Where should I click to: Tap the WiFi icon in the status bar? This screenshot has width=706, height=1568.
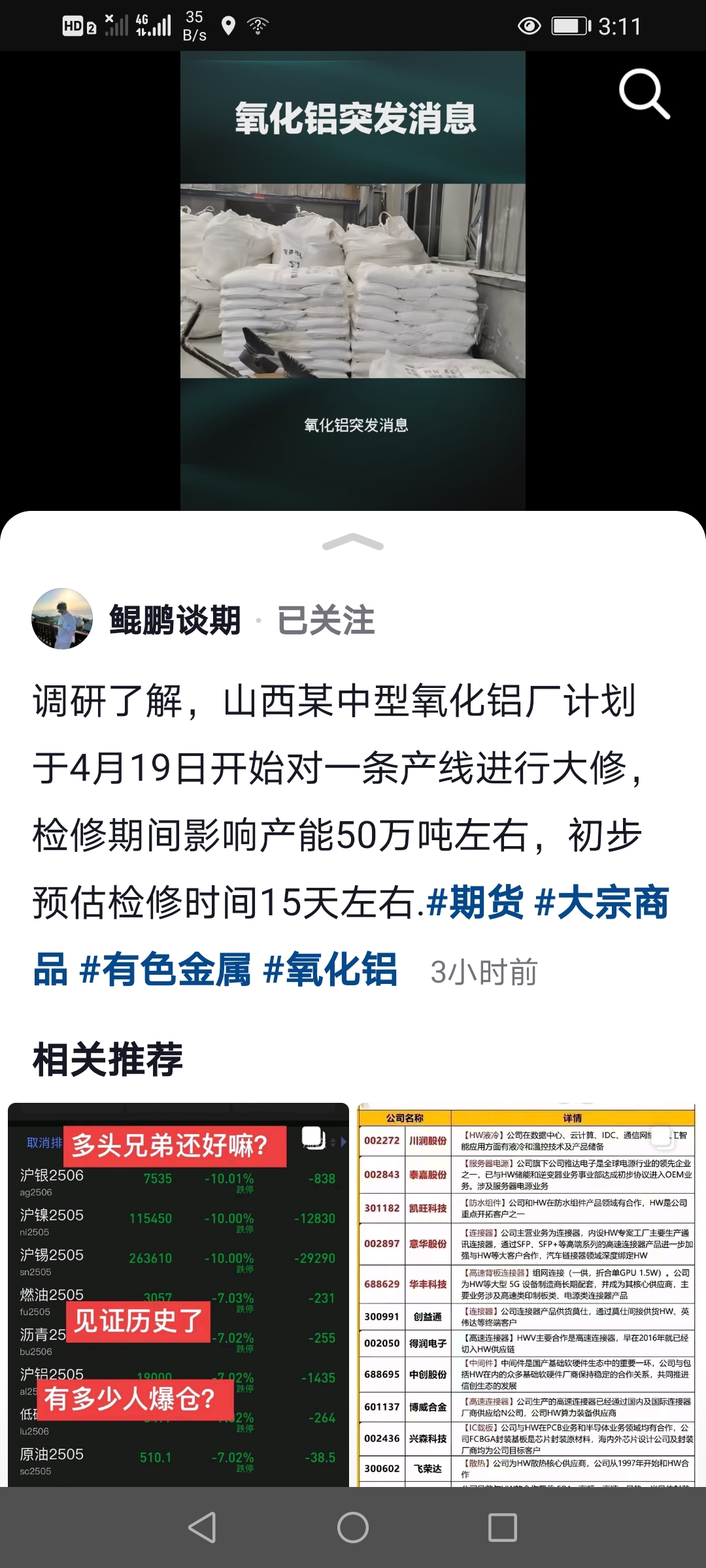[x=258, y=25]
